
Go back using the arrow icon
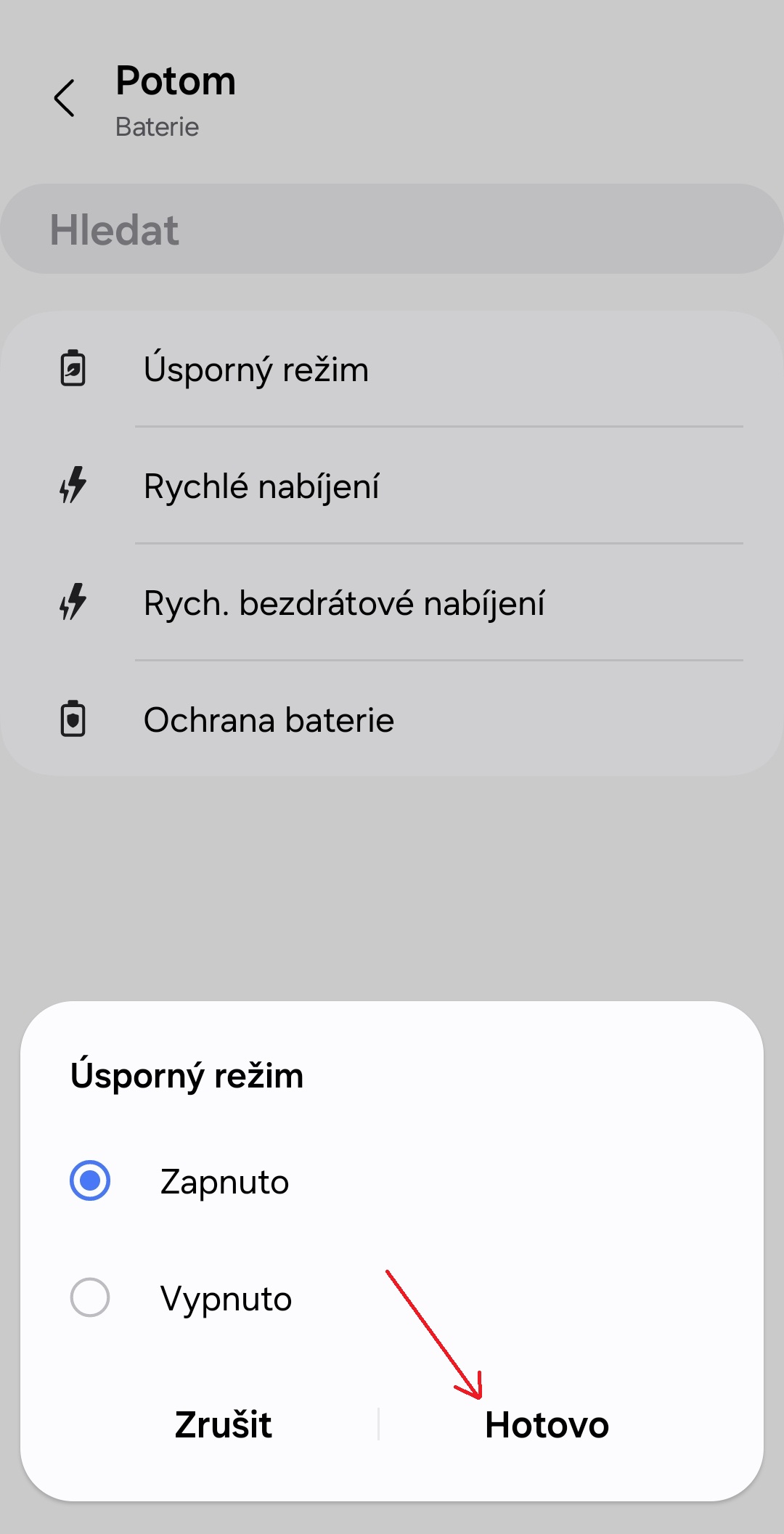65,98
